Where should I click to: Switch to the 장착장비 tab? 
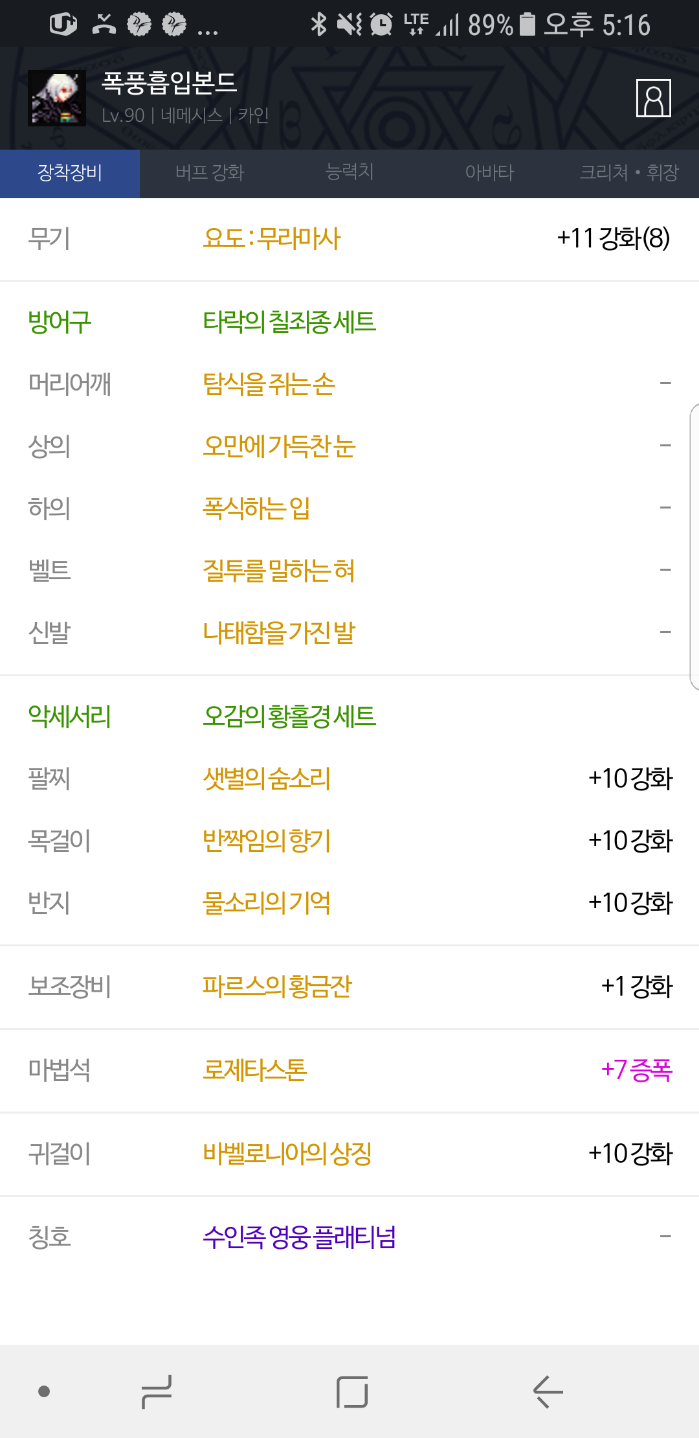point(70,173)
